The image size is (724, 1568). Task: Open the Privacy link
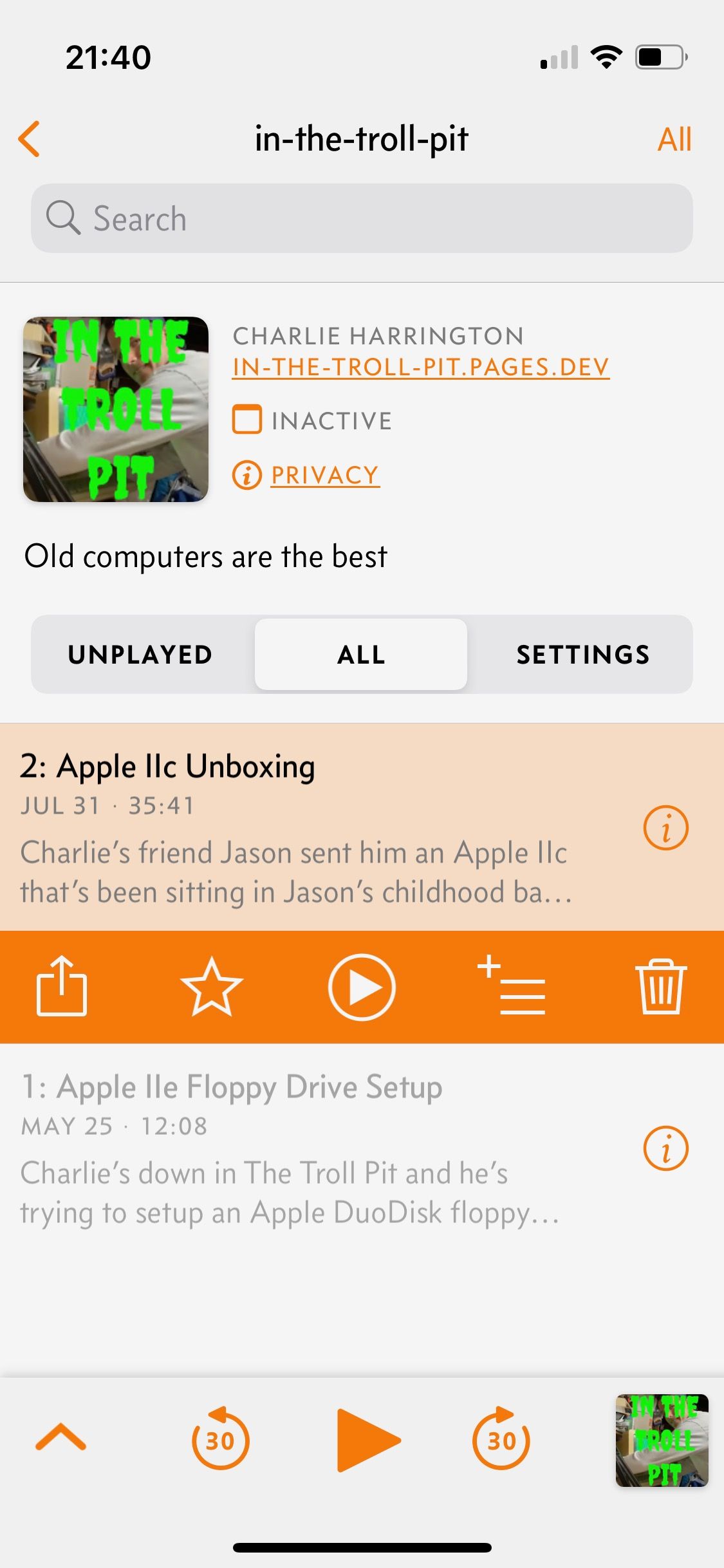pos(324,475)
